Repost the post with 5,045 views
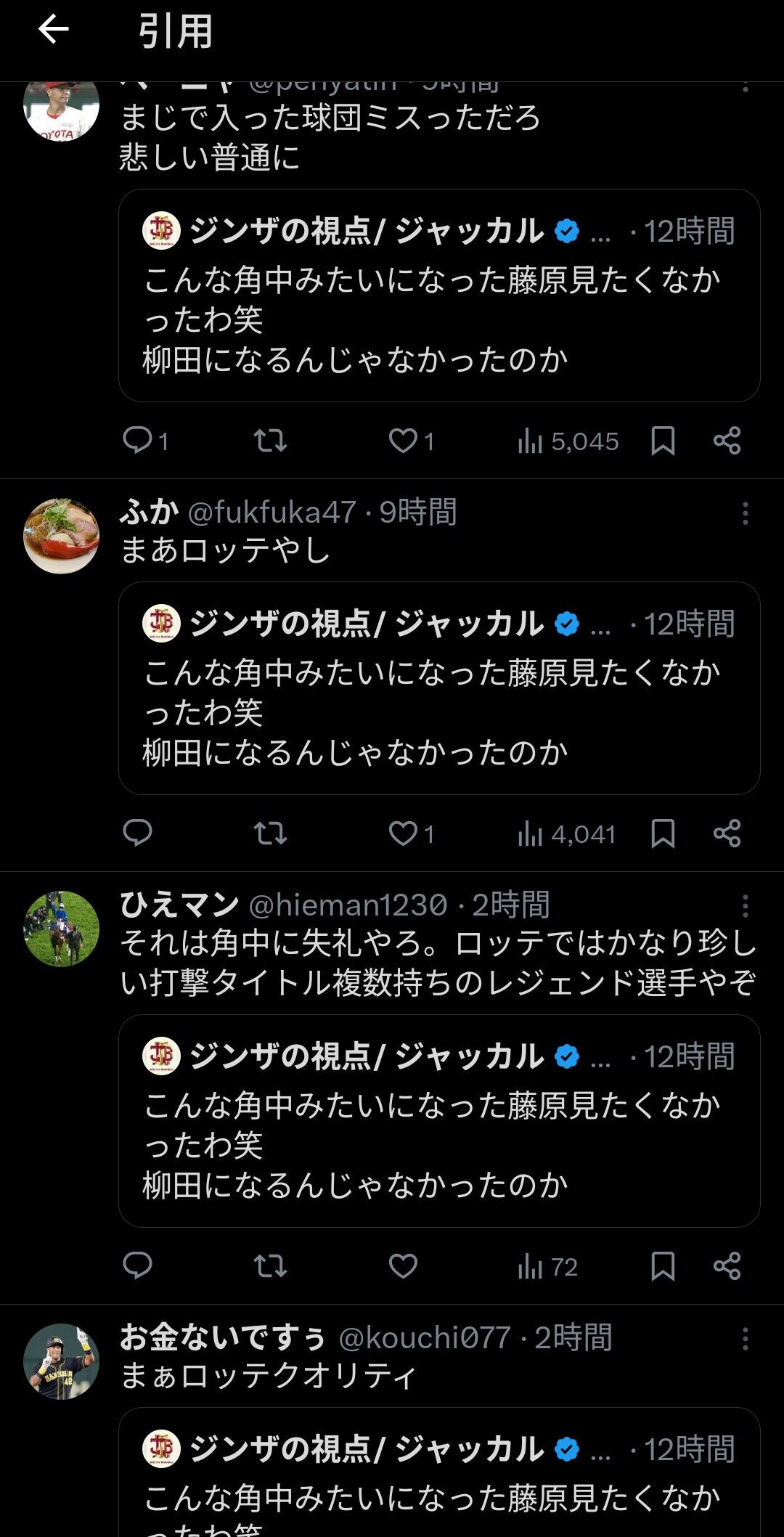This screenshot has height=1537, width=784. click(x=270, y=440)
